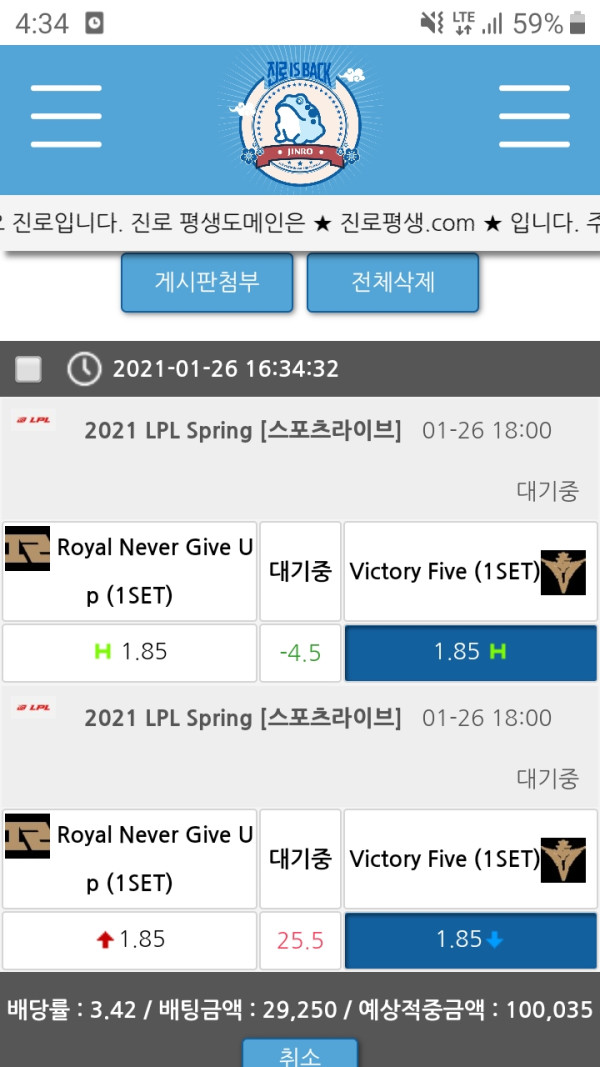This screenshot has width=600, height=1067.
Task: Select Royal Never Give Up handicap H 1.85
Action: tap(130, 653)
